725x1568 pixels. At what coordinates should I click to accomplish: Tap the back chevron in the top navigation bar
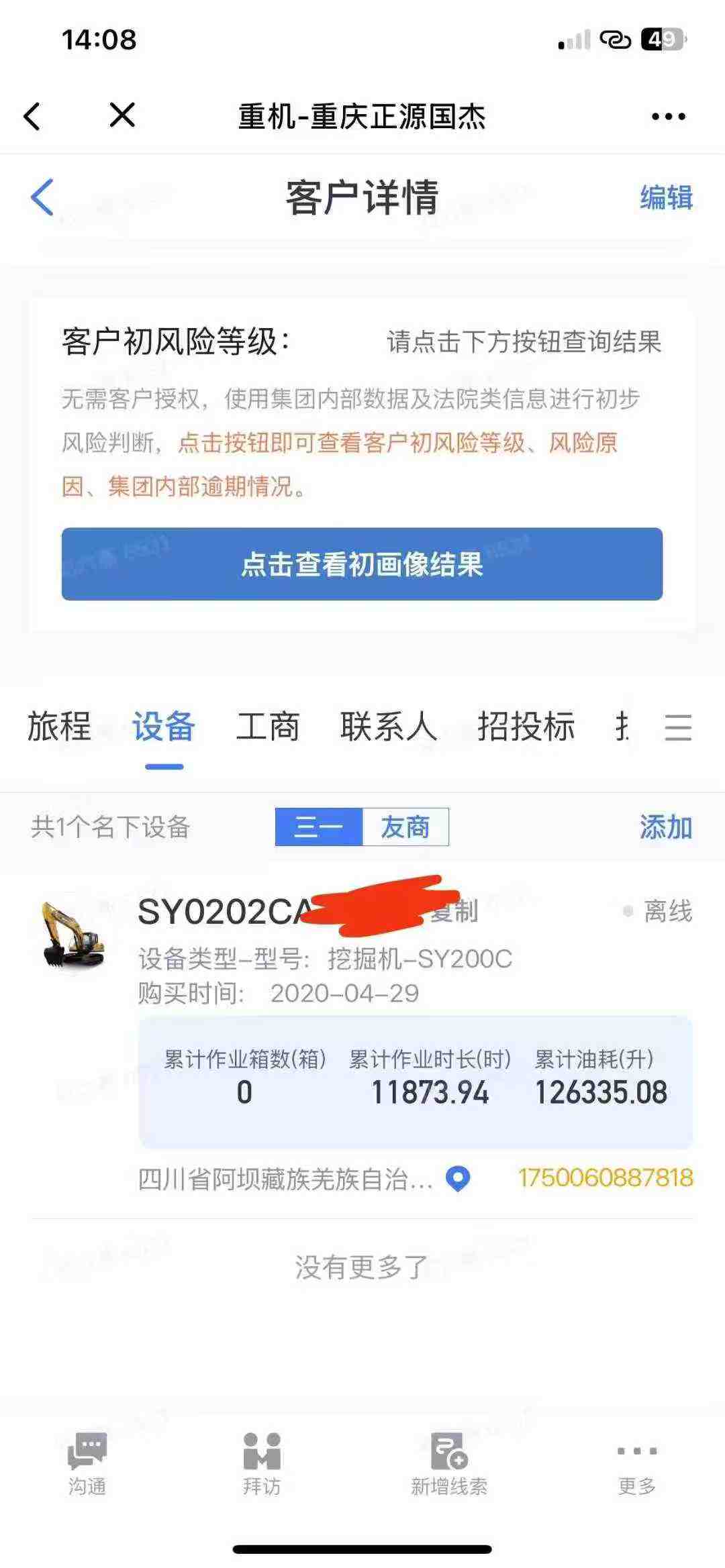[x=32, y=115]
